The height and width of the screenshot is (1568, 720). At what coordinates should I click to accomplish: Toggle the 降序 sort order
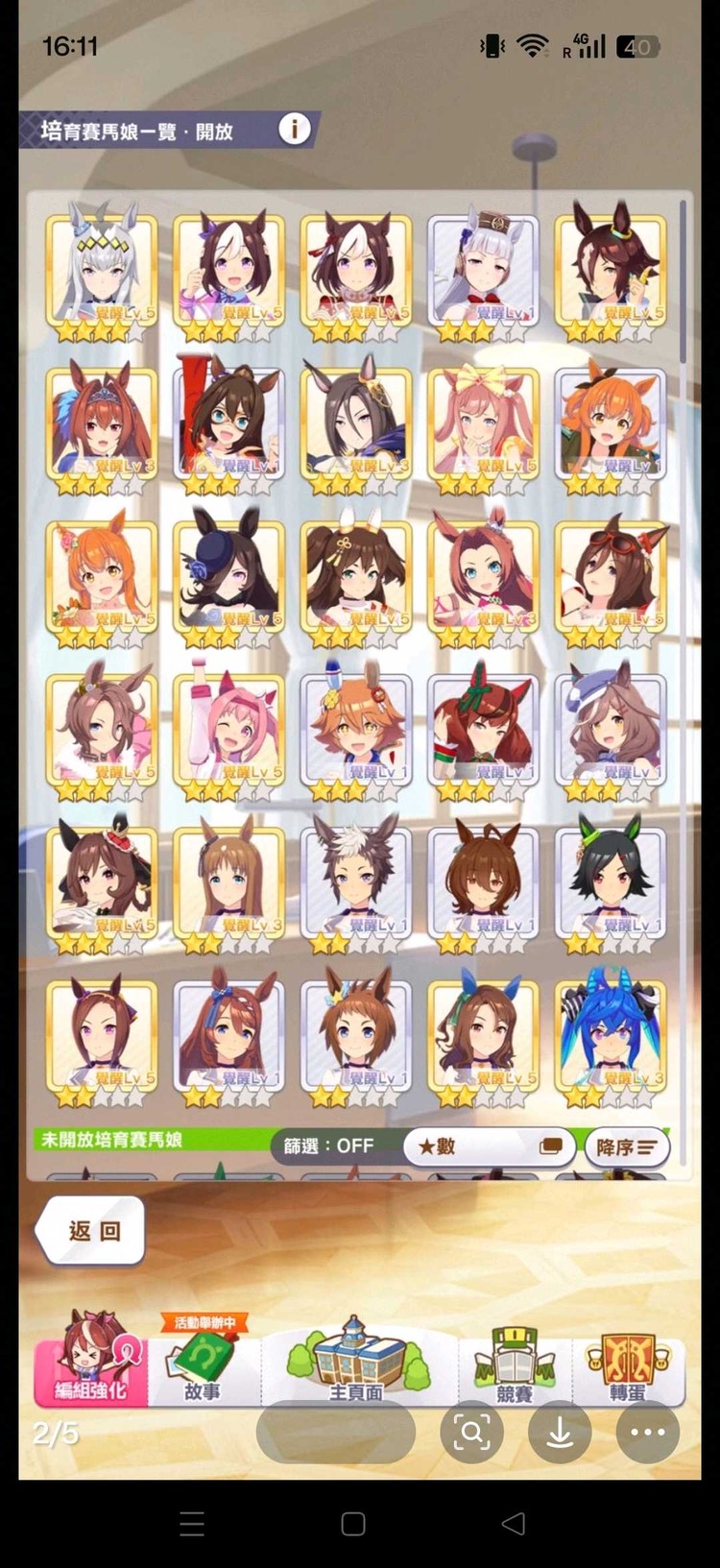(x=626, y=1146)
